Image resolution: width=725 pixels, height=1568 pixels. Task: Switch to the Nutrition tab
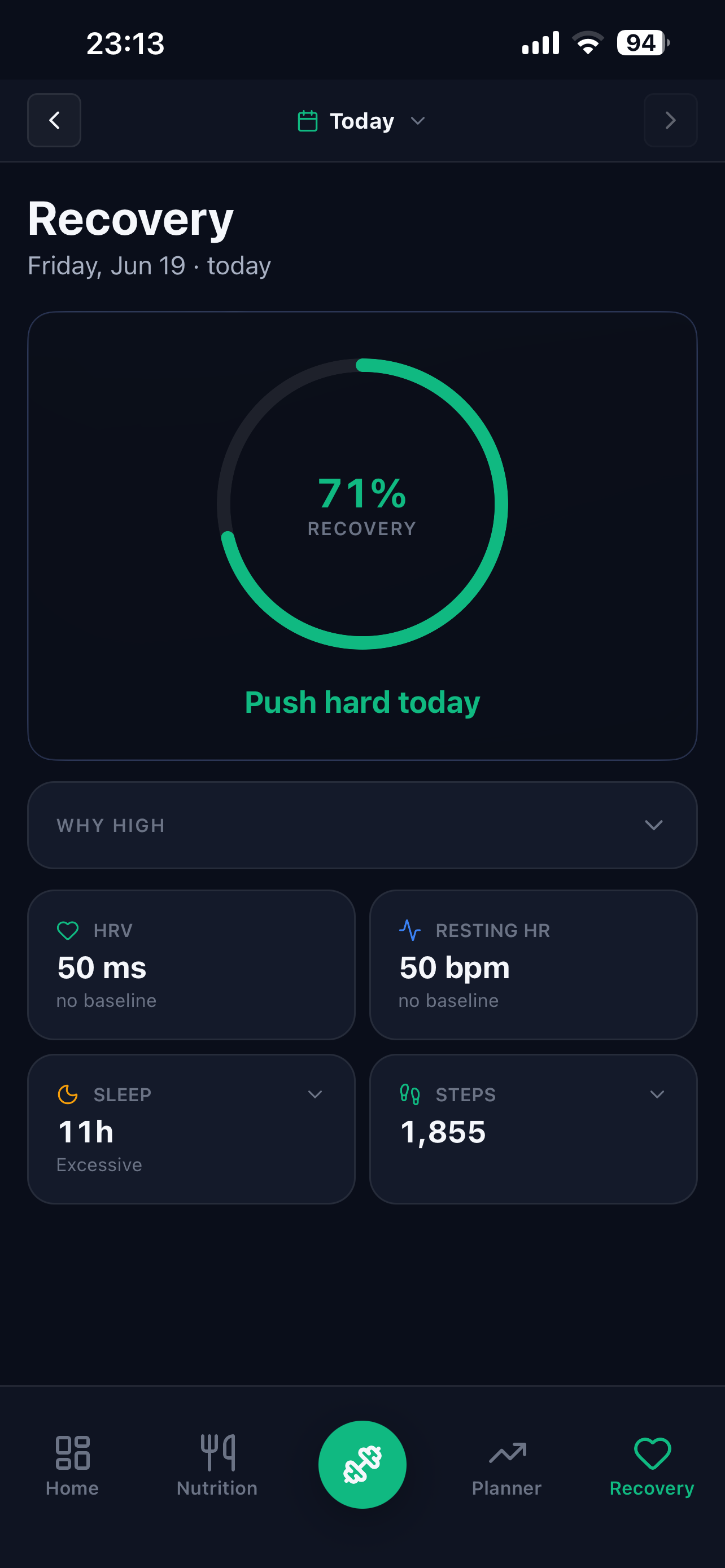coord(217,1466)
